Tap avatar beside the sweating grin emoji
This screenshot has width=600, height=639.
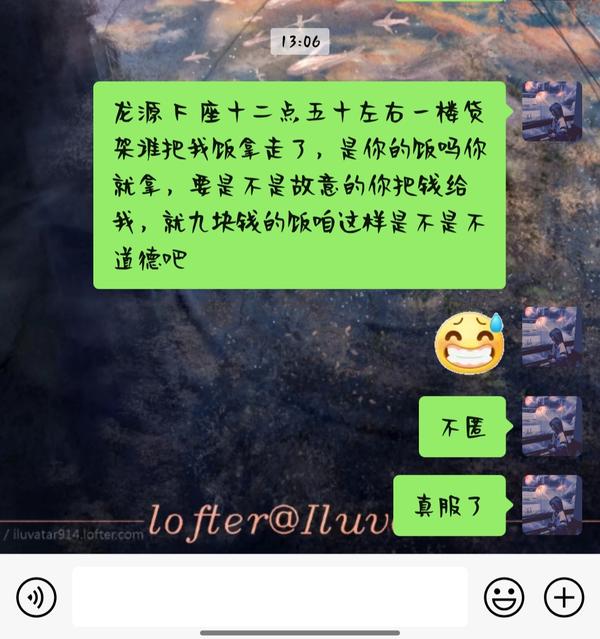pos(551,337)
